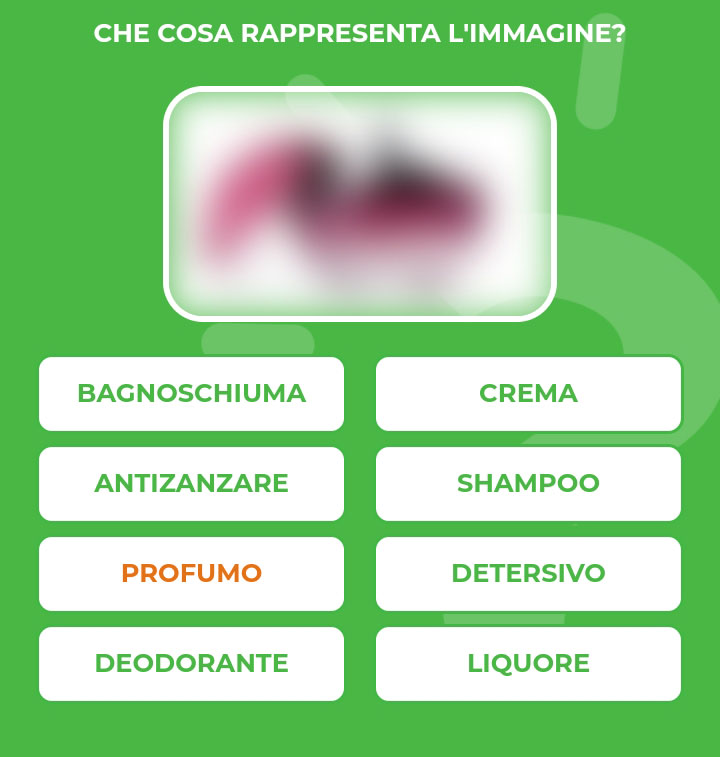The image size is (720, 757).
Task: Answer with SHAMPOO
Action: point(528,484)
